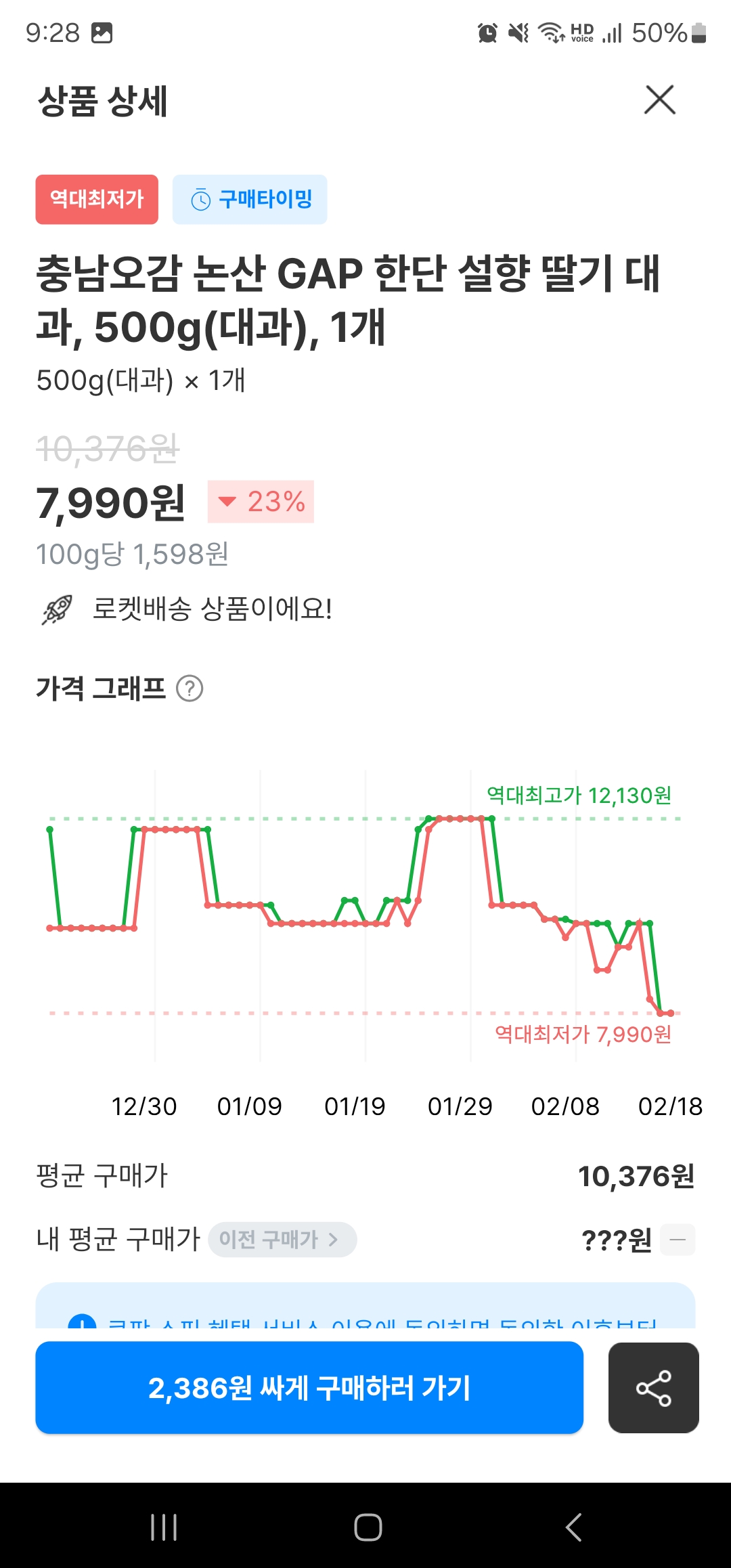Viewport: 731px width, 1568px height.
Task: Tap the gallery icon next to the clock
Action: (102, 34)
